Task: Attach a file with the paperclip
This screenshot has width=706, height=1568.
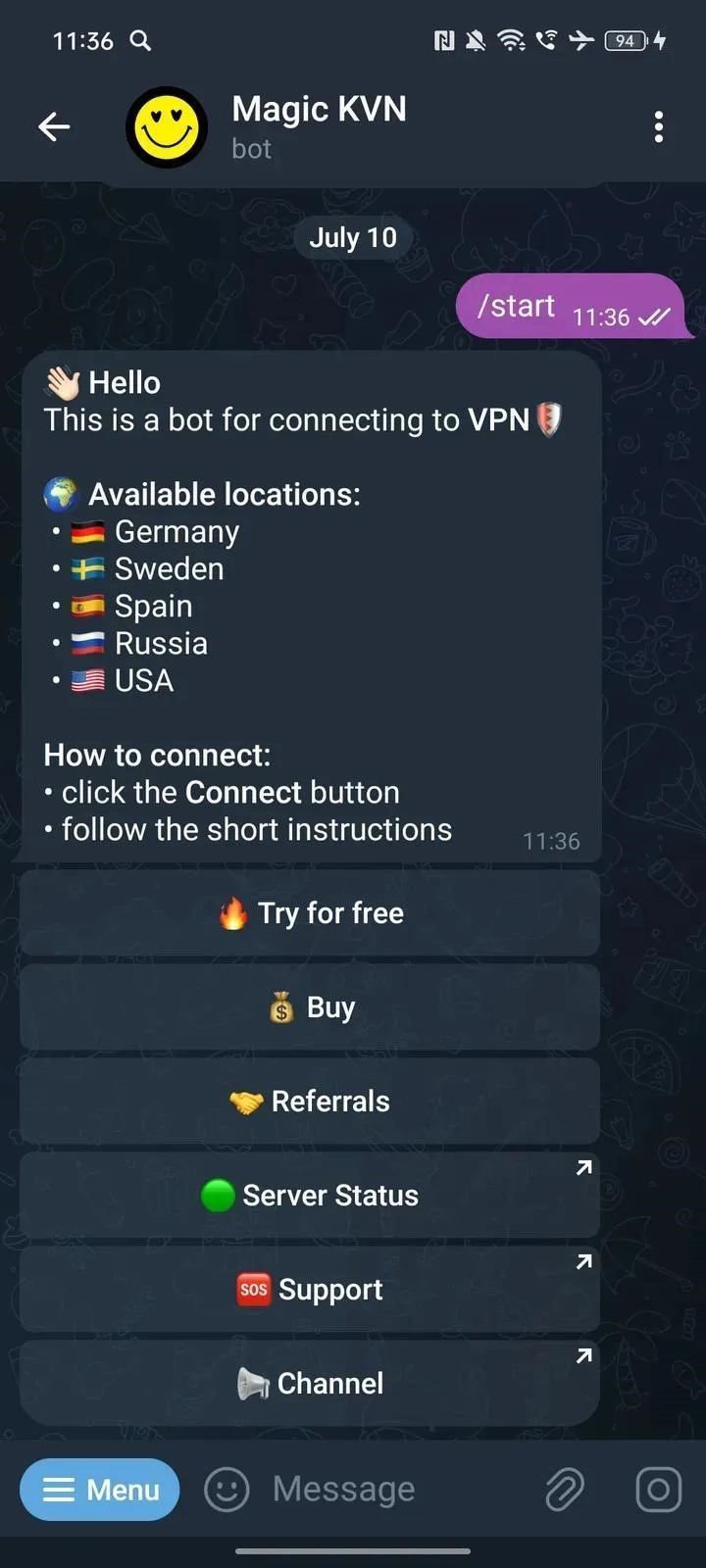Action: [x=565, y=1490]
